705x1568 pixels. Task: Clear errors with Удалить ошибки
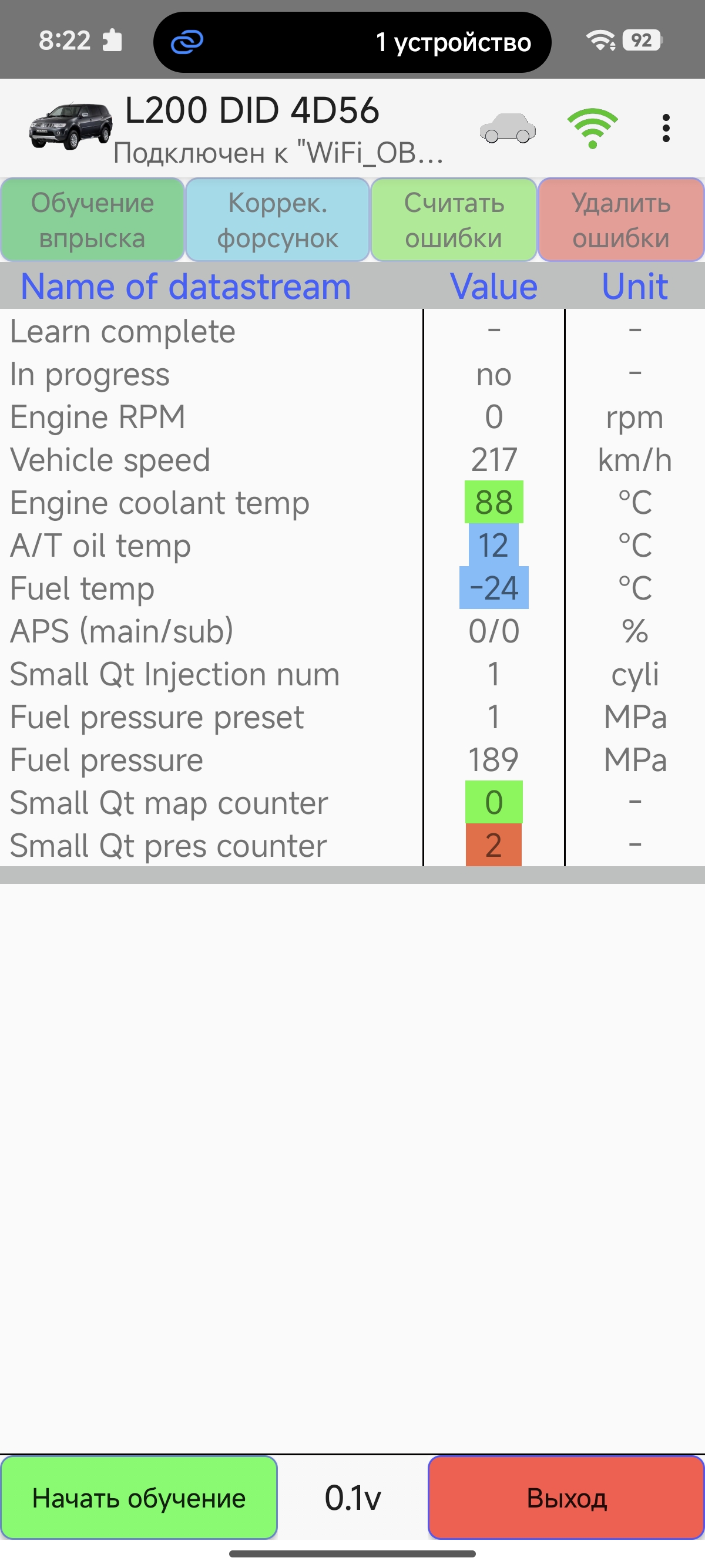click(620, 220)
